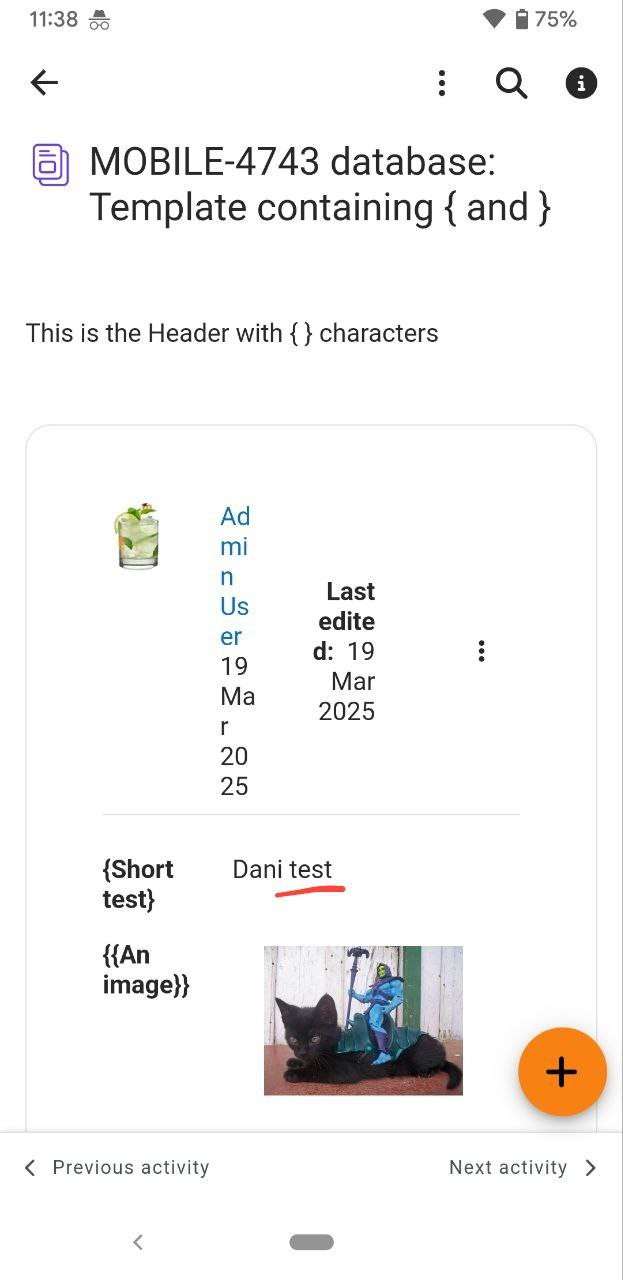Open the activity info icon

581,83
